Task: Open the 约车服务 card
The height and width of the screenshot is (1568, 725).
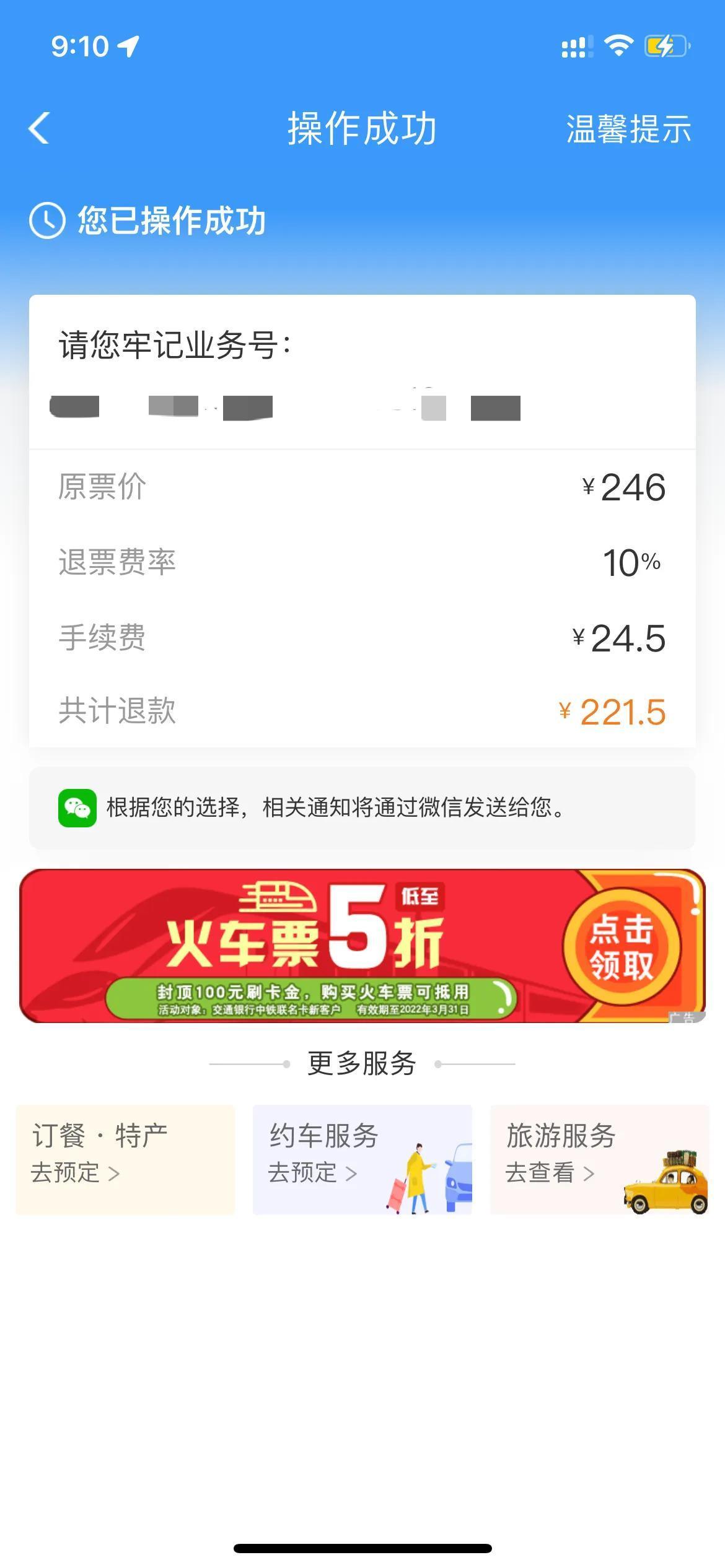Action: click(362, 1159)
